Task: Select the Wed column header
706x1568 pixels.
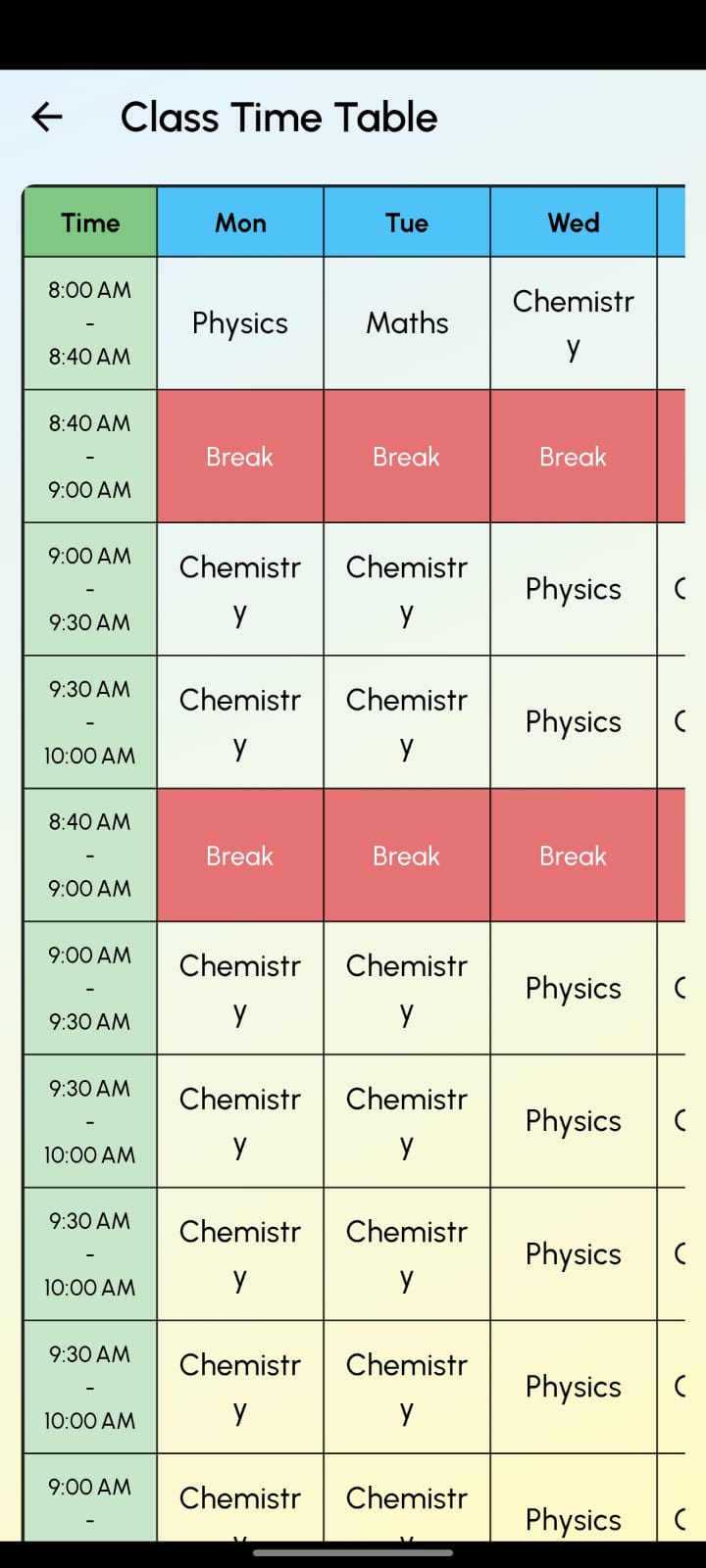Action: [573, 222]
